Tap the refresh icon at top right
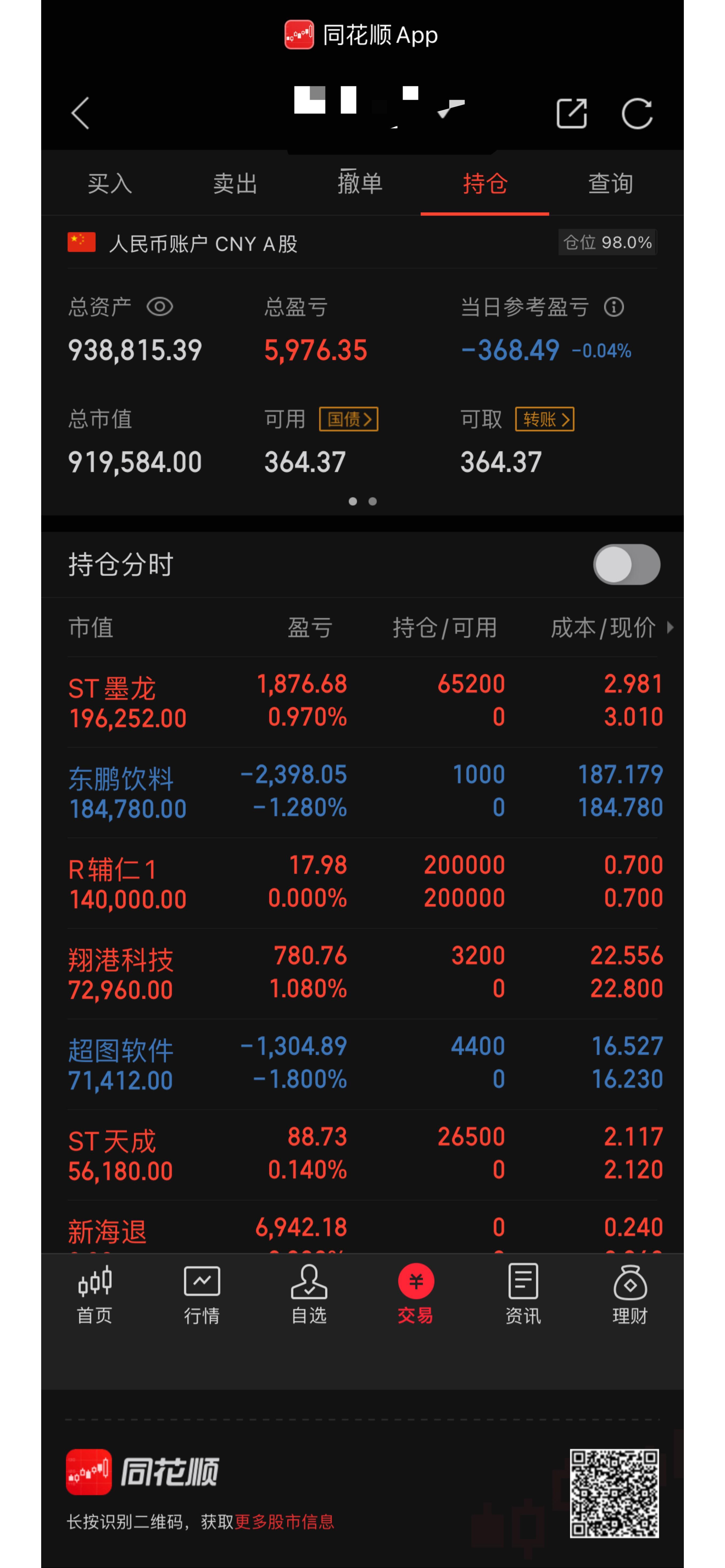The height and width of the screenshot is (1568, 725). 638,113
